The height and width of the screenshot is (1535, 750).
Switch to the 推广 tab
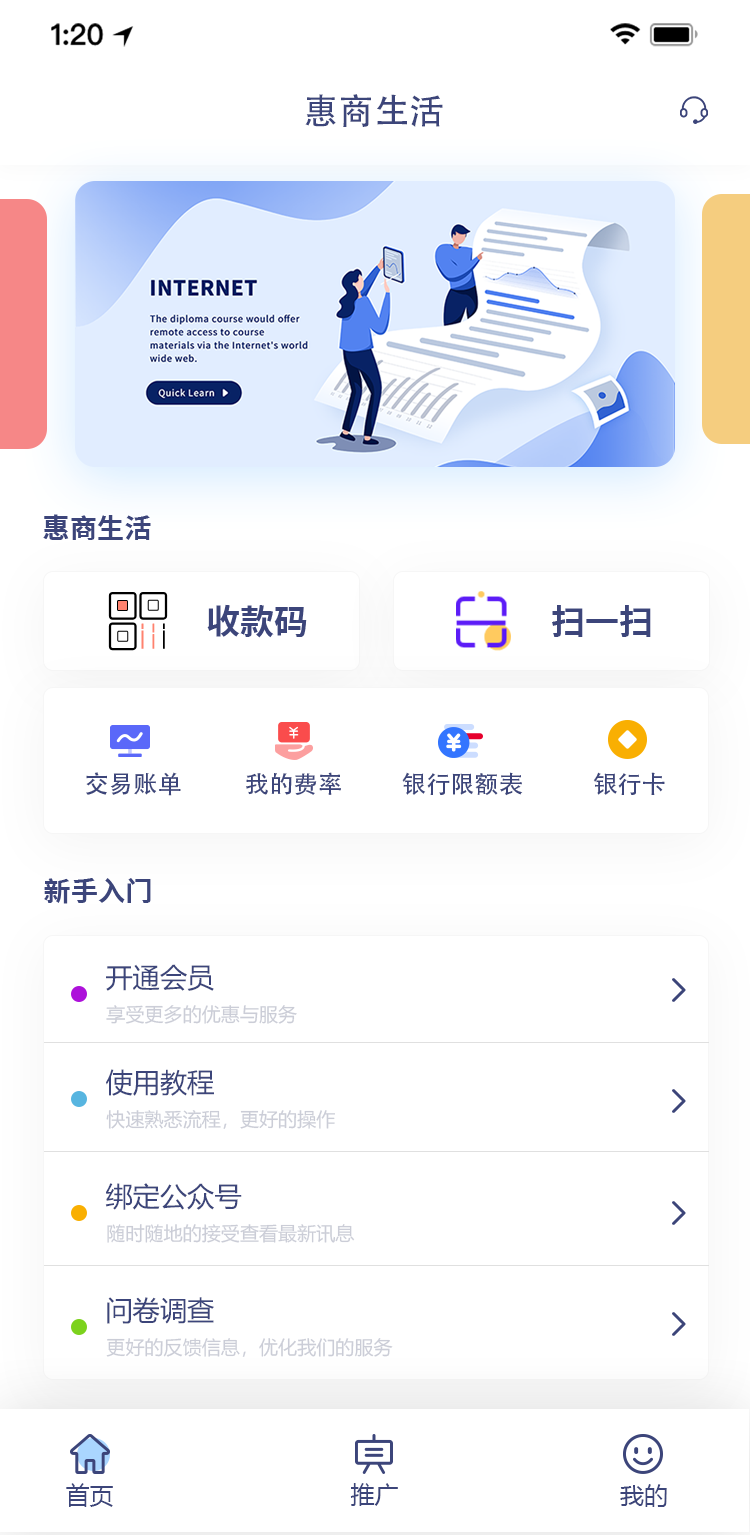(x=374, y=1470)
